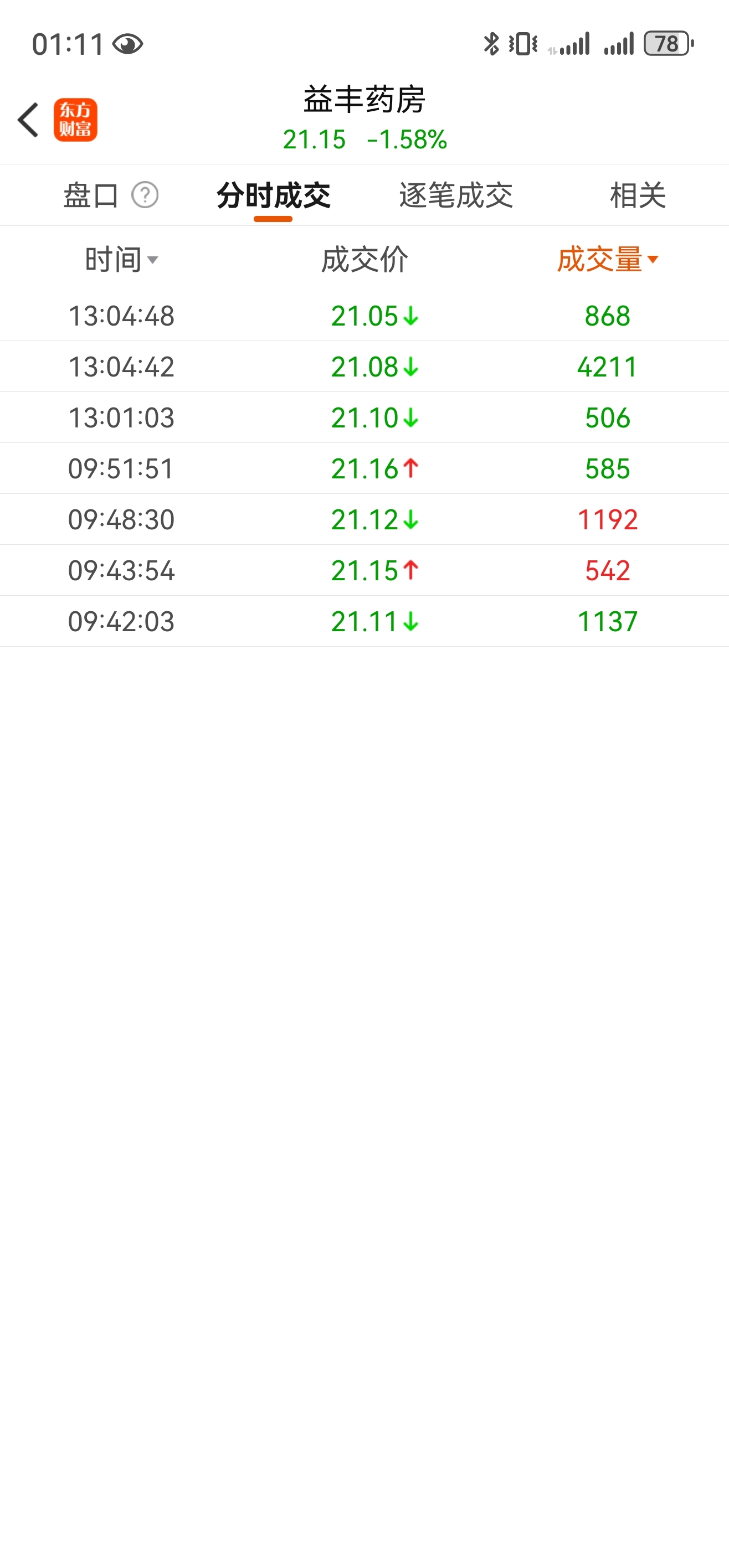Tap the question mark beside 盘口
This screenshot has width=729, height=1568.
tap(145, 195)
